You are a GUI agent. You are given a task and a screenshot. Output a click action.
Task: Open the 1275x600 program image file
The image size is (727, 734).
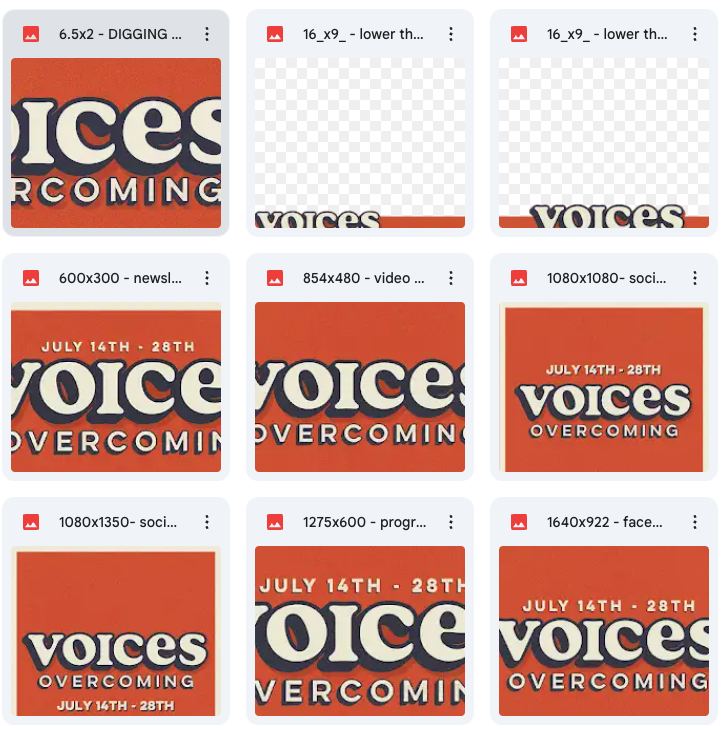point(359,631)
